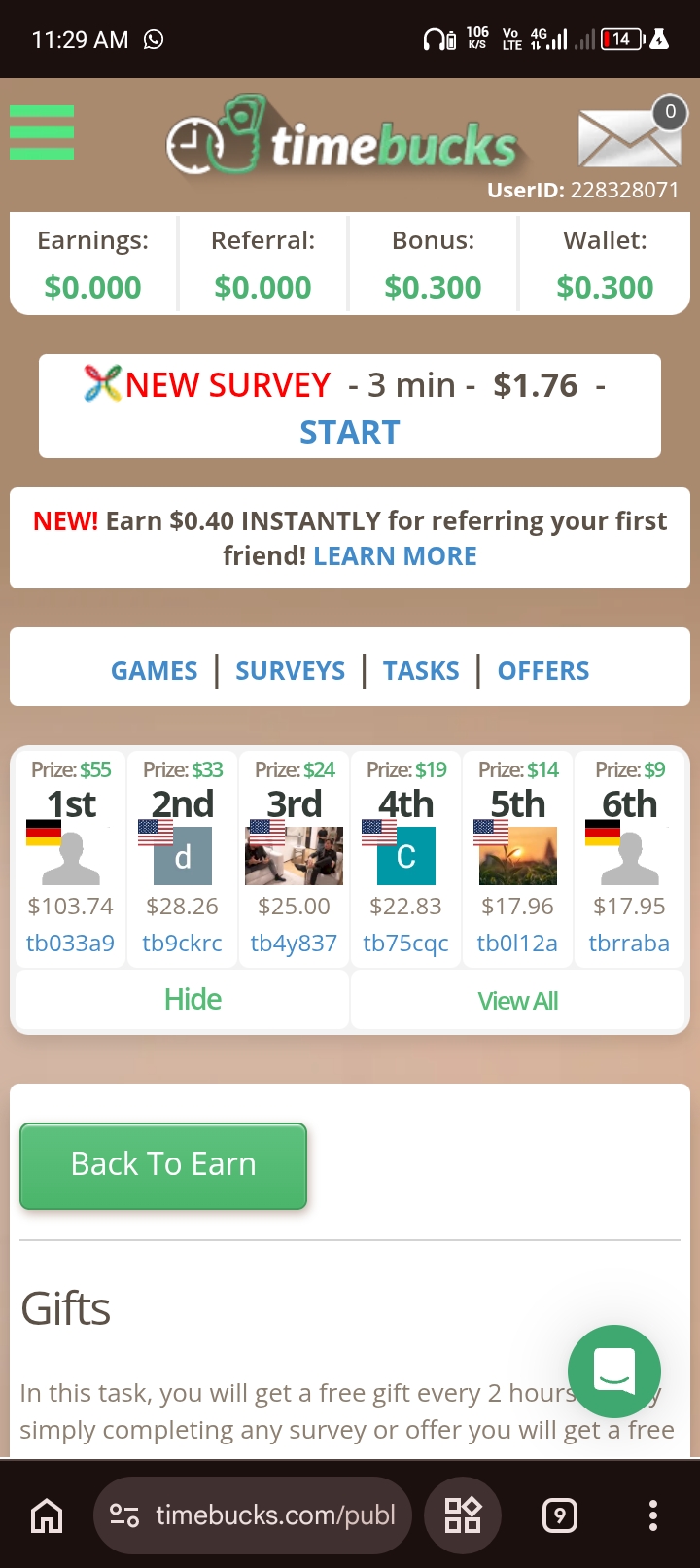700x1568 pixels.
Task: Open the messages envelope icon
Action: (x=629, y=137)
